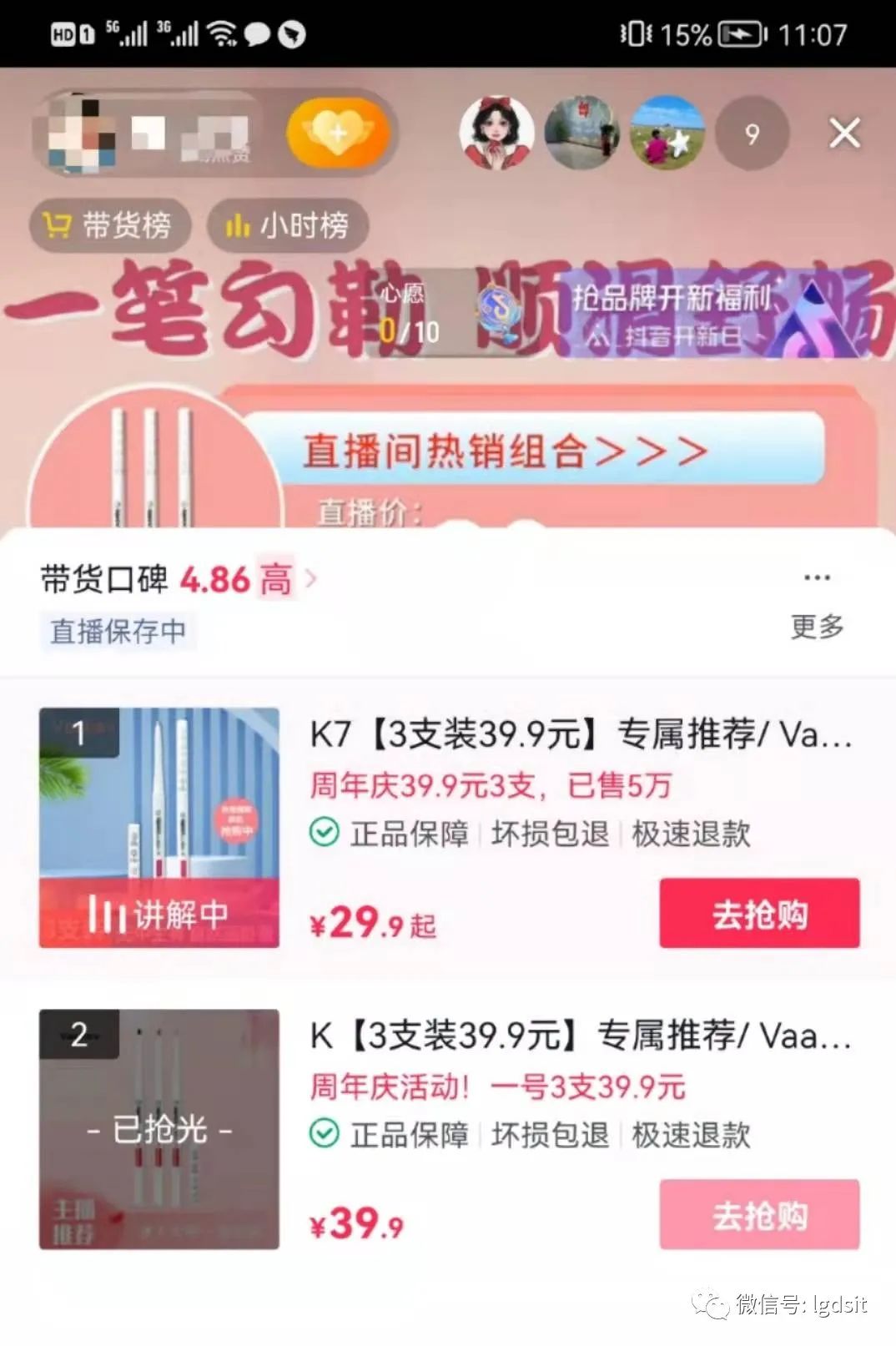The height and width of the screenshot is (1346, 896).
Task: Tap 去抢购 for the K7 ¥29.9 item
Action: point(759,914)
